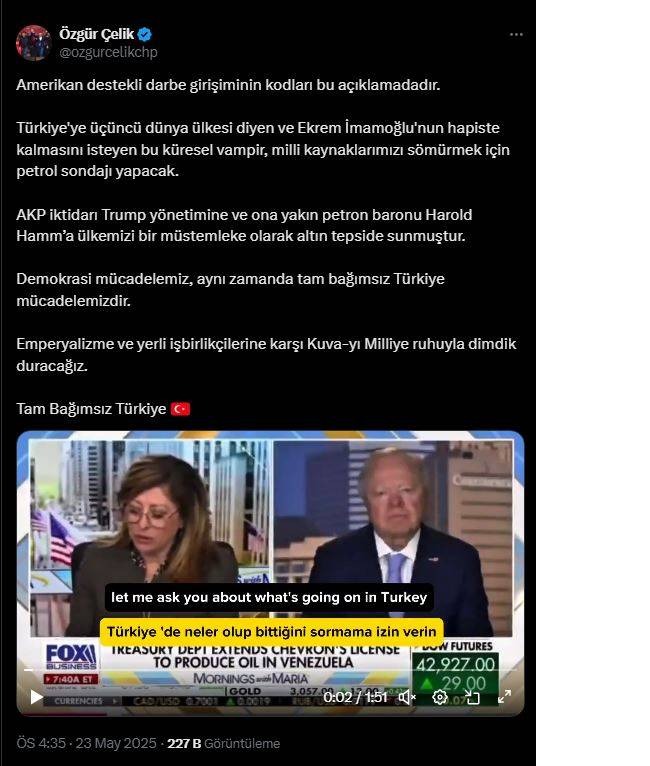The image size is (650, 766).
Task: Expand video to fullscreen
Action: point(504,697)
